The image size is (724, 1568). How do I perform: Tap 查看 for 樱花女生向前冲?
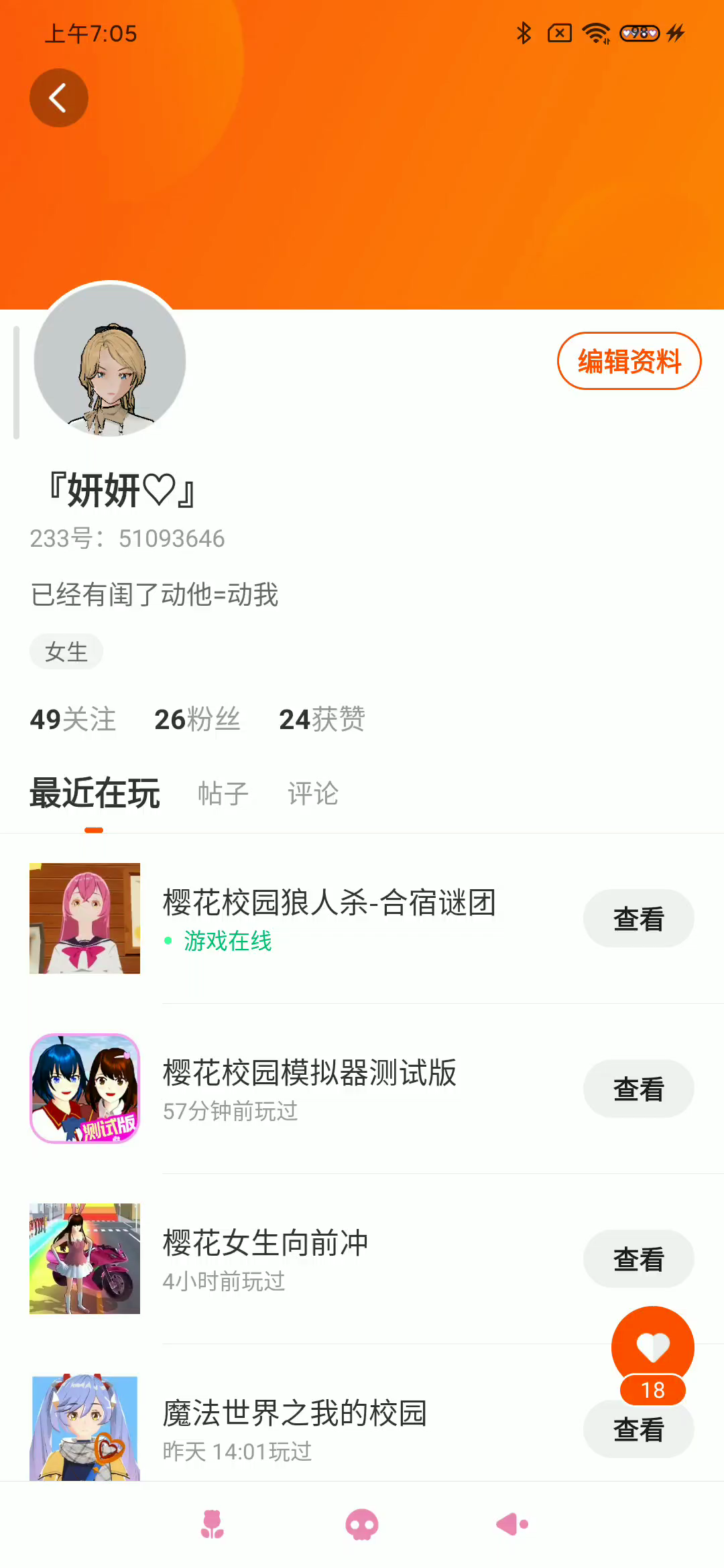(x=638, y=1259)
